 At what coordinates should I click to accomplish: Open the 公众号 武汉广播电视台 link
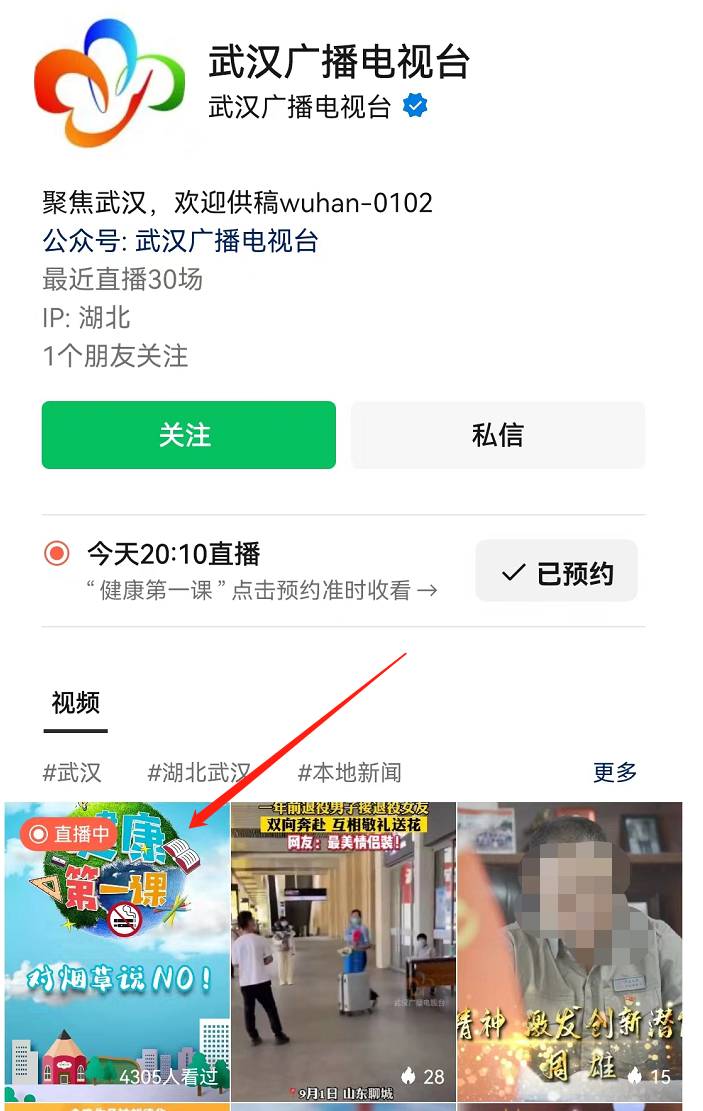(180, 241)
